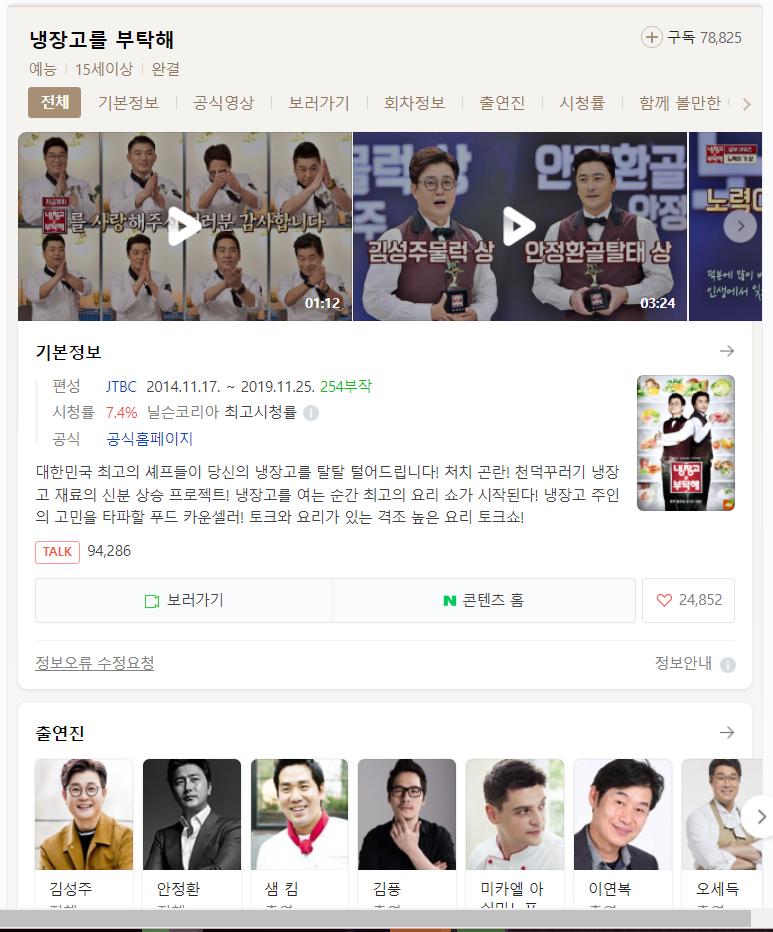Play the 01:12 thank-you video
The image size is (773, 932).
(x=184, y=227)
